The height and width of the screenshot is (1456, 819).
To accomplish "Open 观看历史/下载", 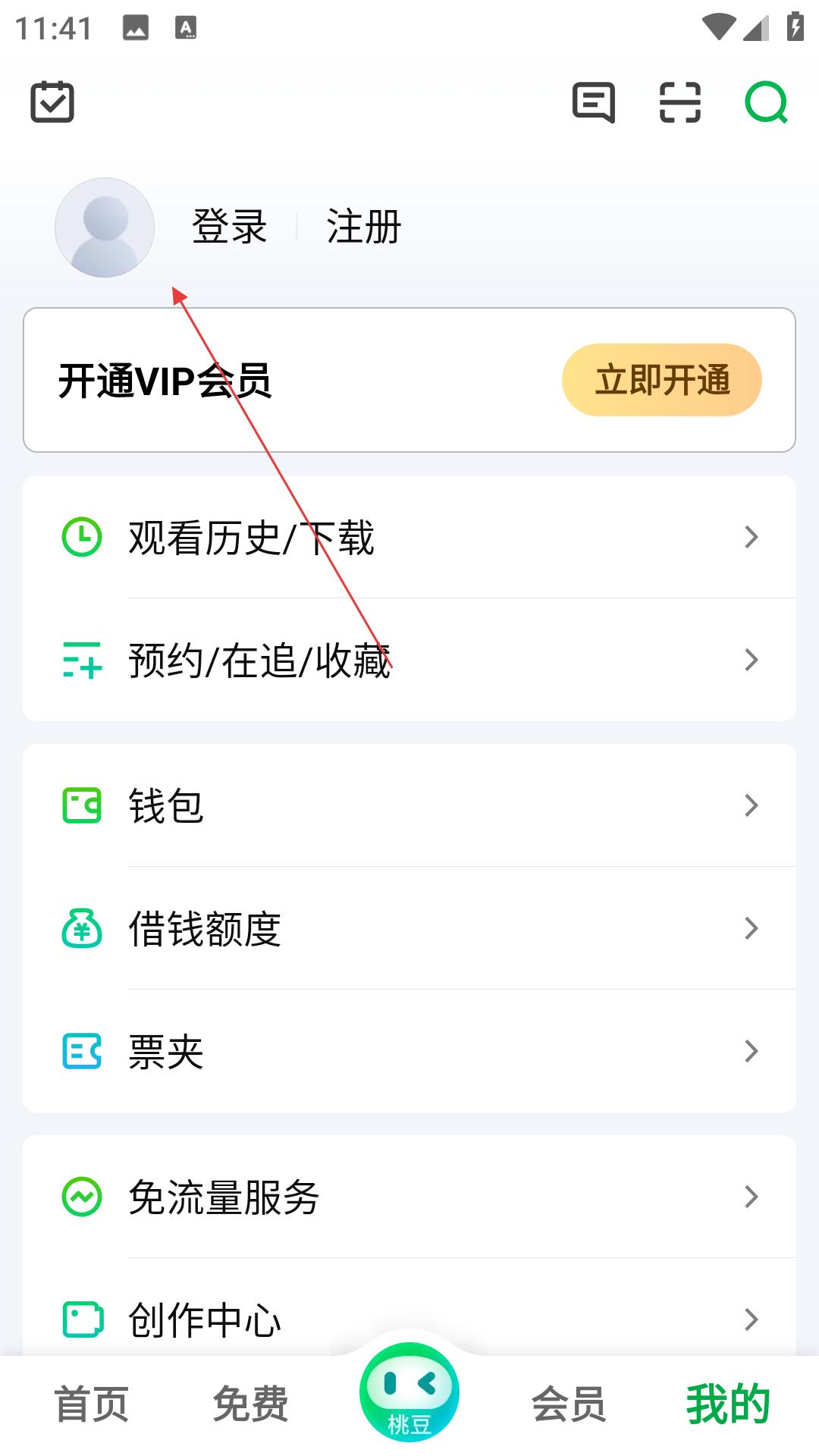I will pos(409,537).
